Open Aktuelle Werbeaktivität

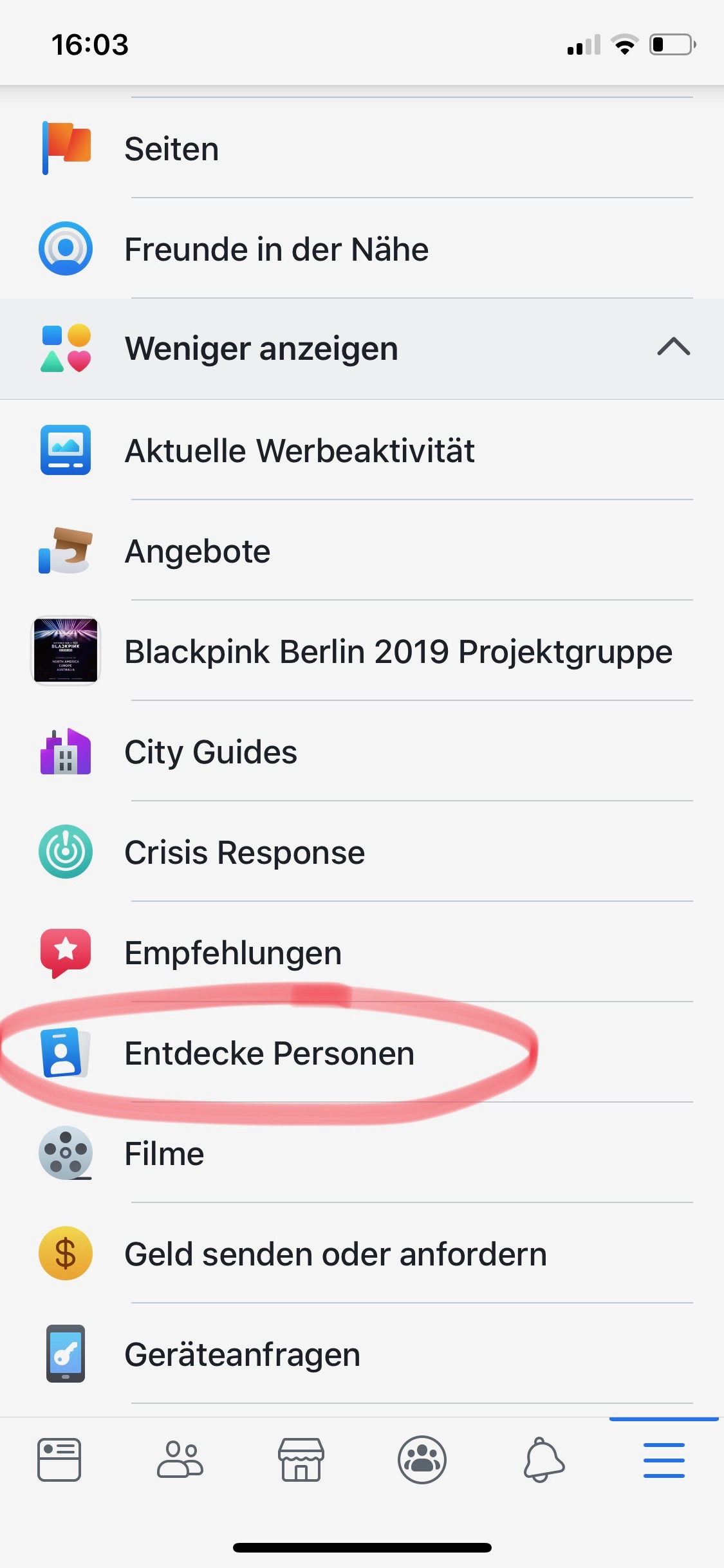[299, 450]
